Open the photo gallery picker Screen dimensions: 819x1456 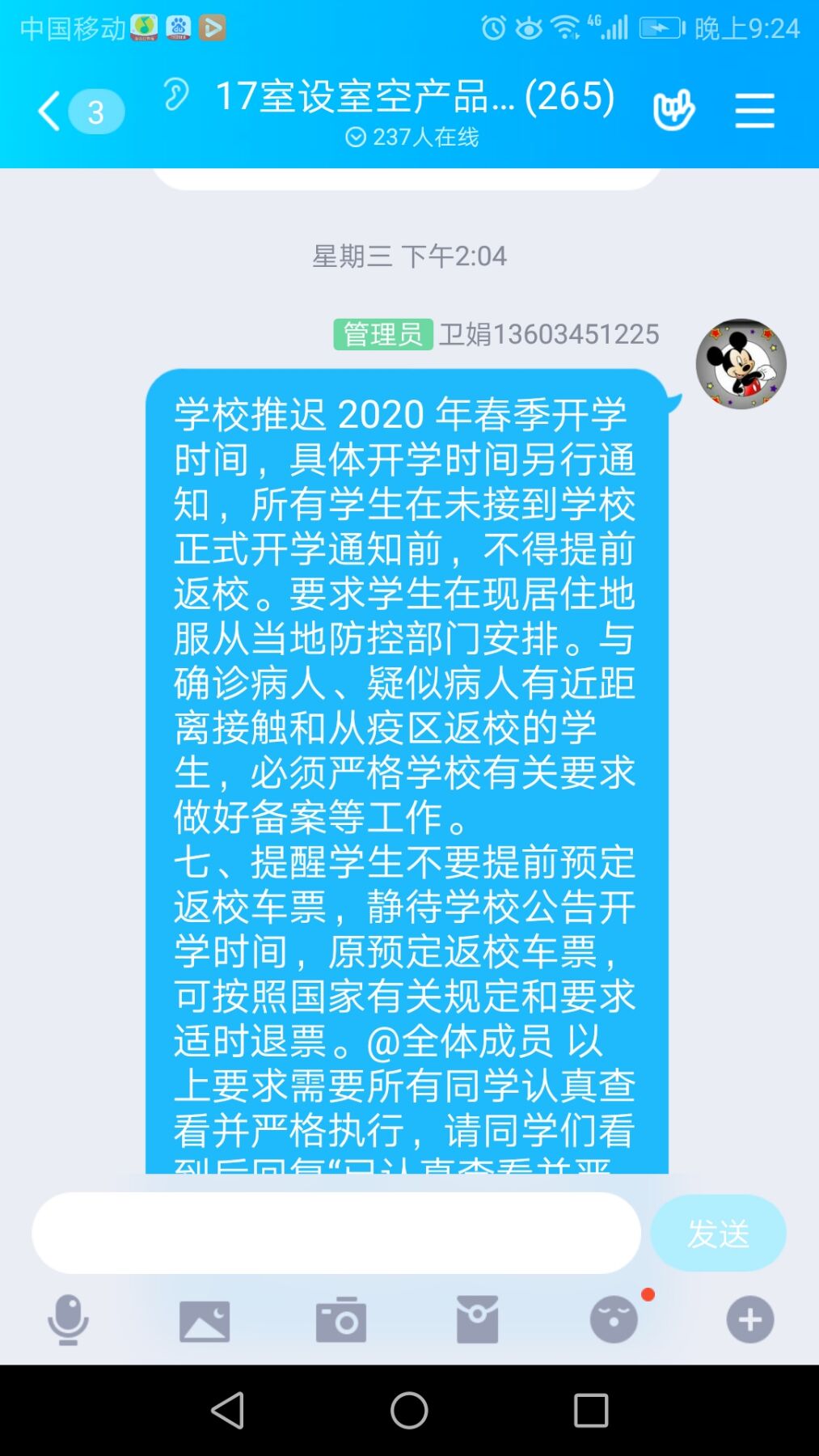[x=205, y=1320]
